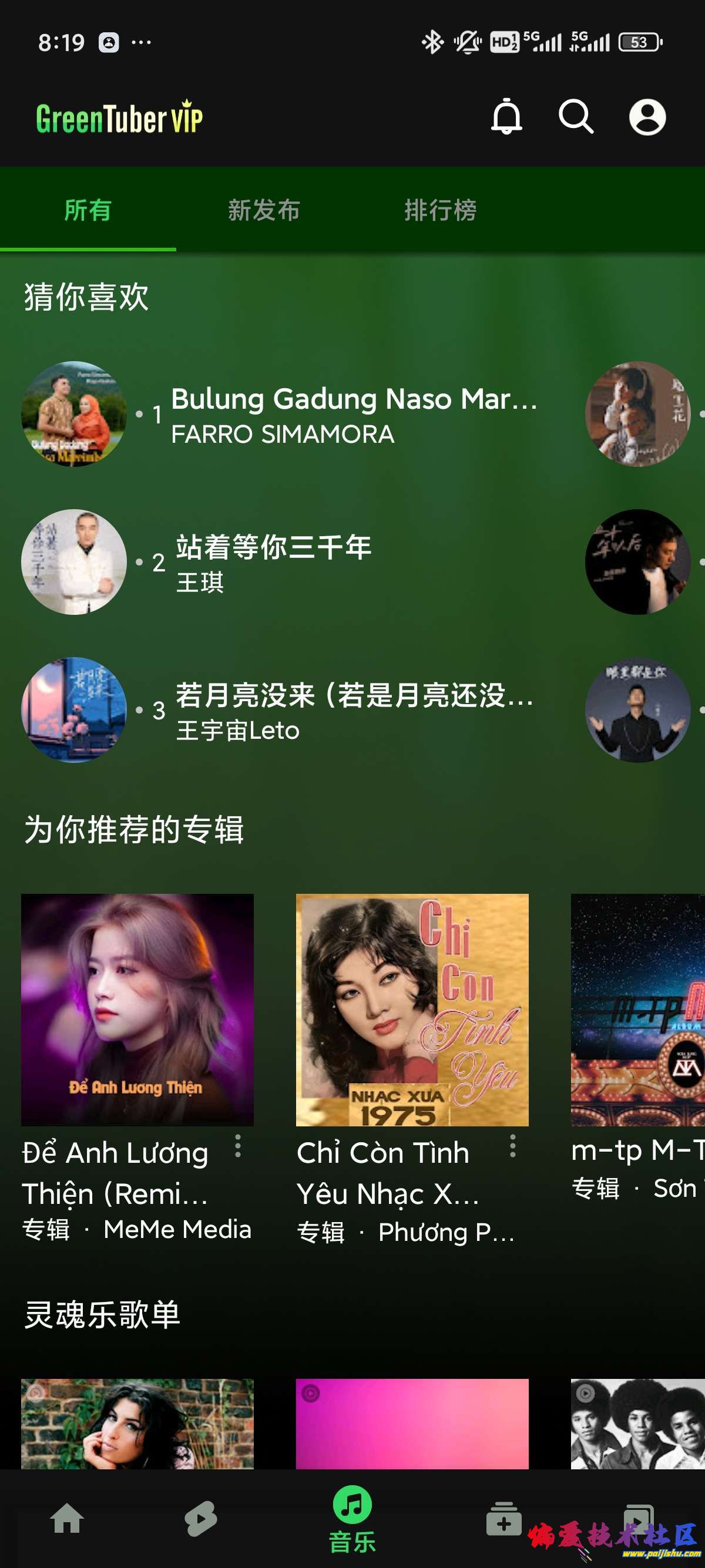Image resolution: width=705 pixels, height=1568 pixels.
Task: Open the soul playlist with the dark-haired woman
Action: coord(137,1423)
